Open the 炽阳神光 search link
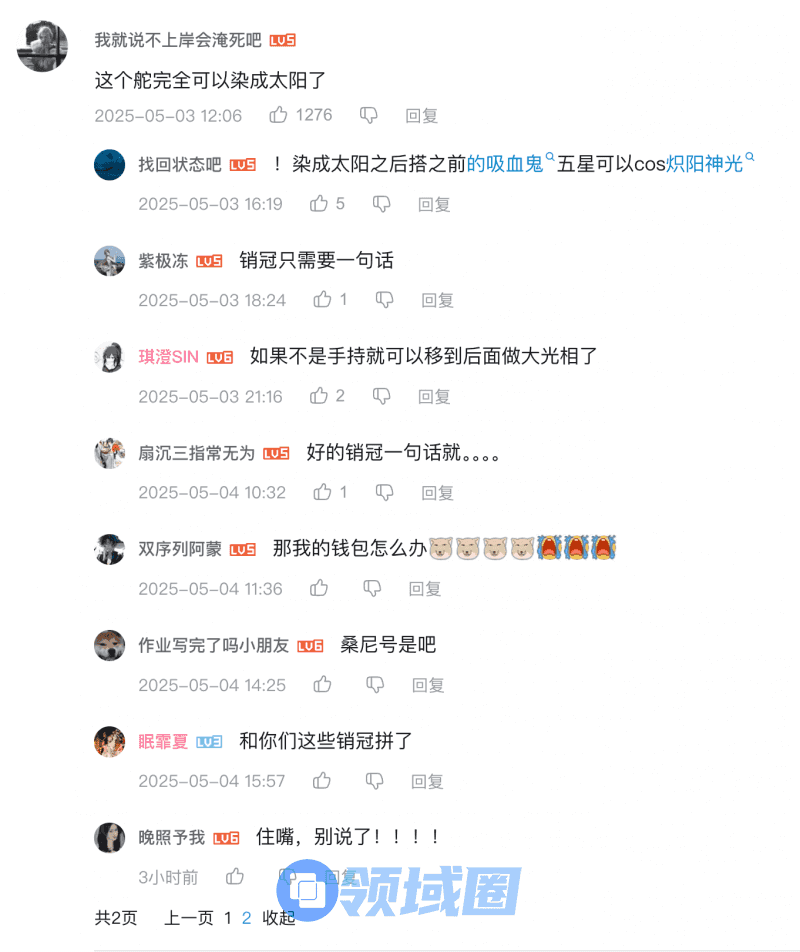Image resolution: width=800 pixels, height=952 pixels. [x=709, y=163]
